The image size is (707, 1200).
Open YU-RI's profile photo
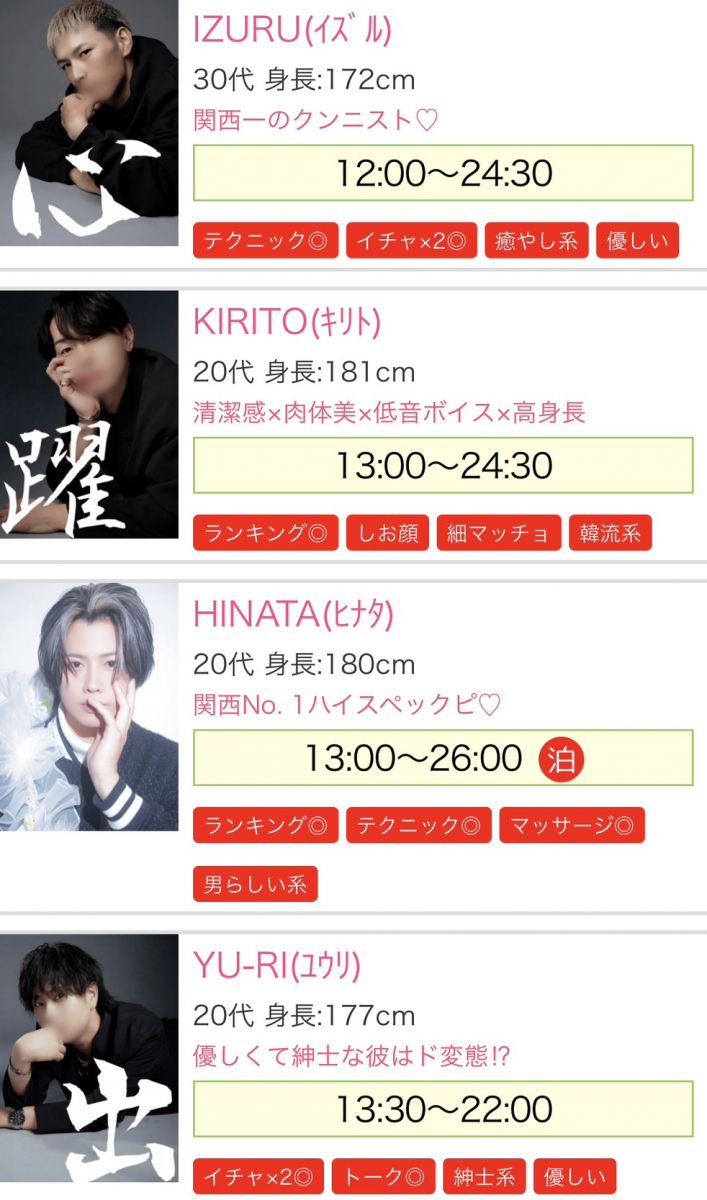(x=89, y=1066)
